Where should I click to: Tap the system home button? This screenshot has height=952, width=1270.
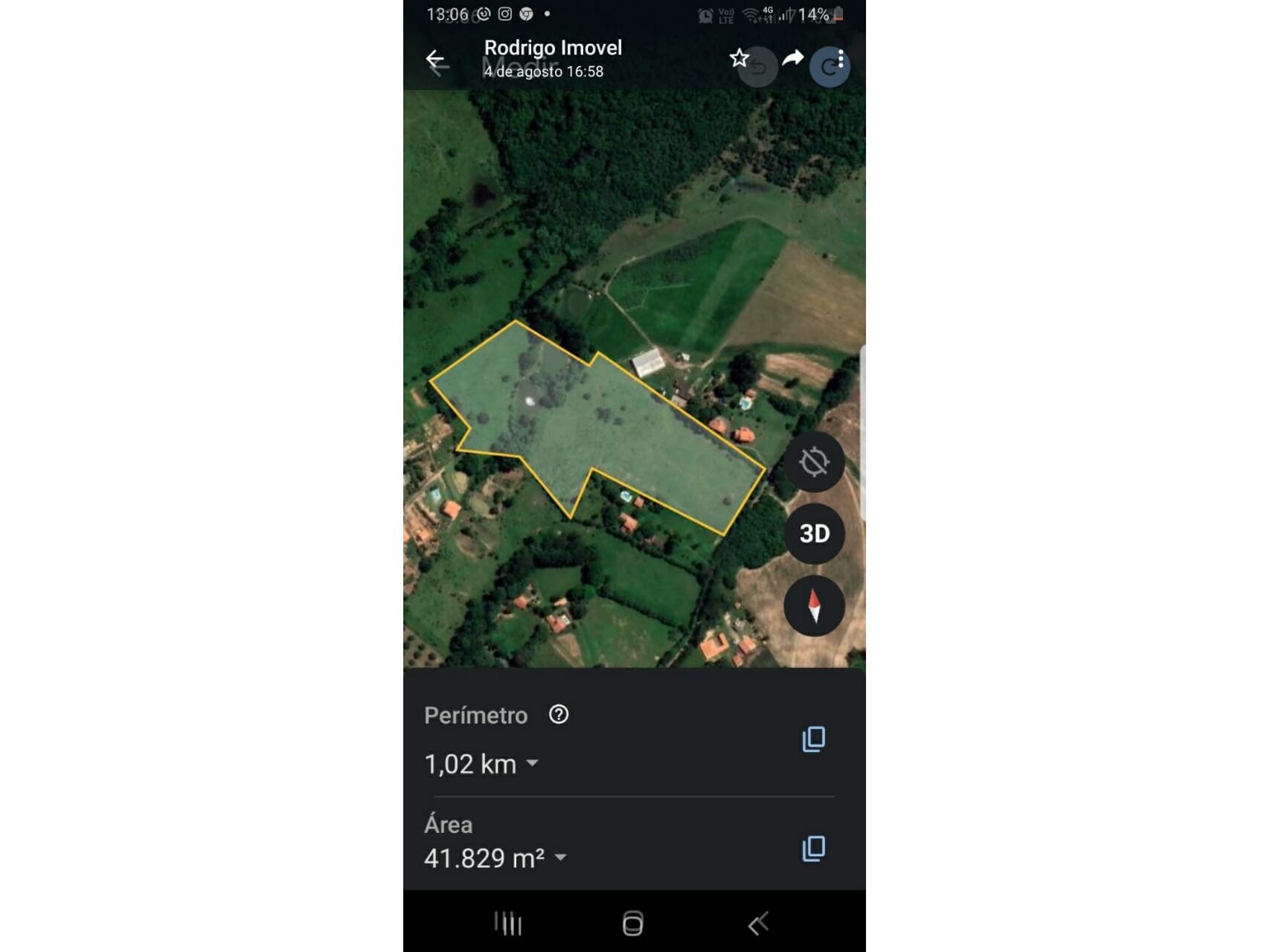tap(632, 923)
